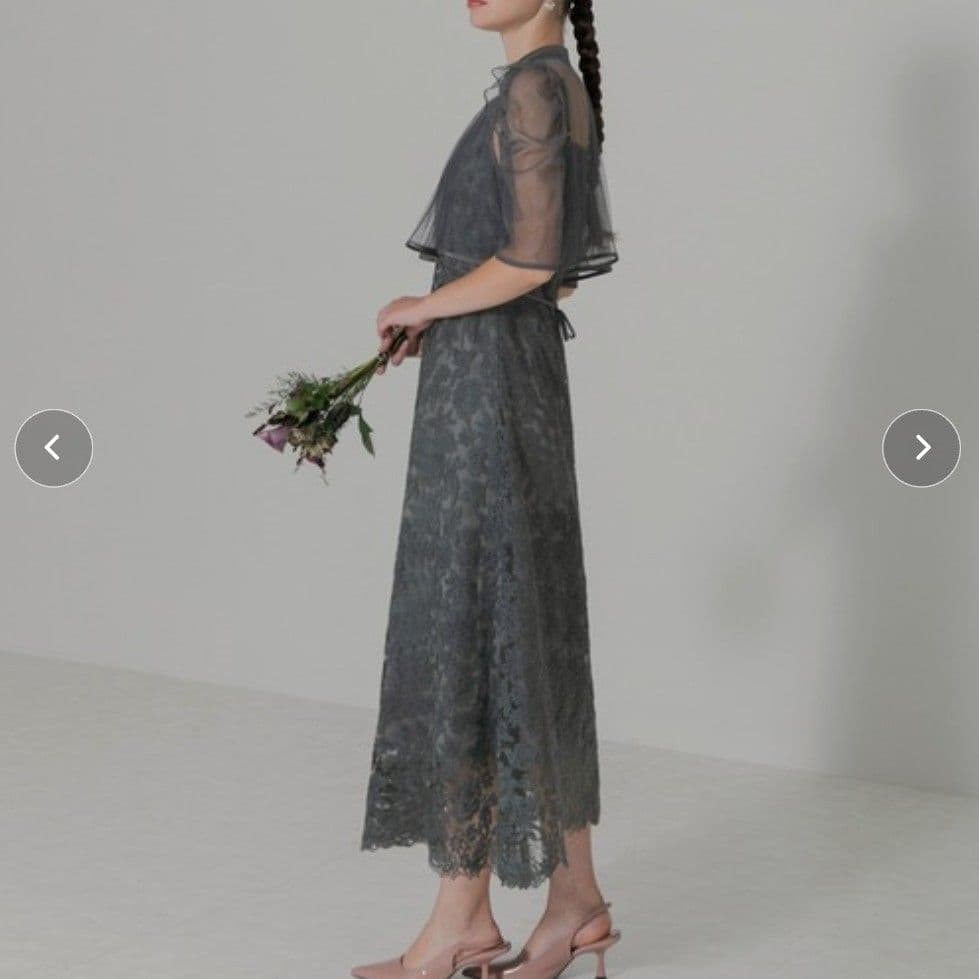Advance to the next product photo
Image resolution: width=979 pixels, height=979 pixels.
[x=921, y=448]
